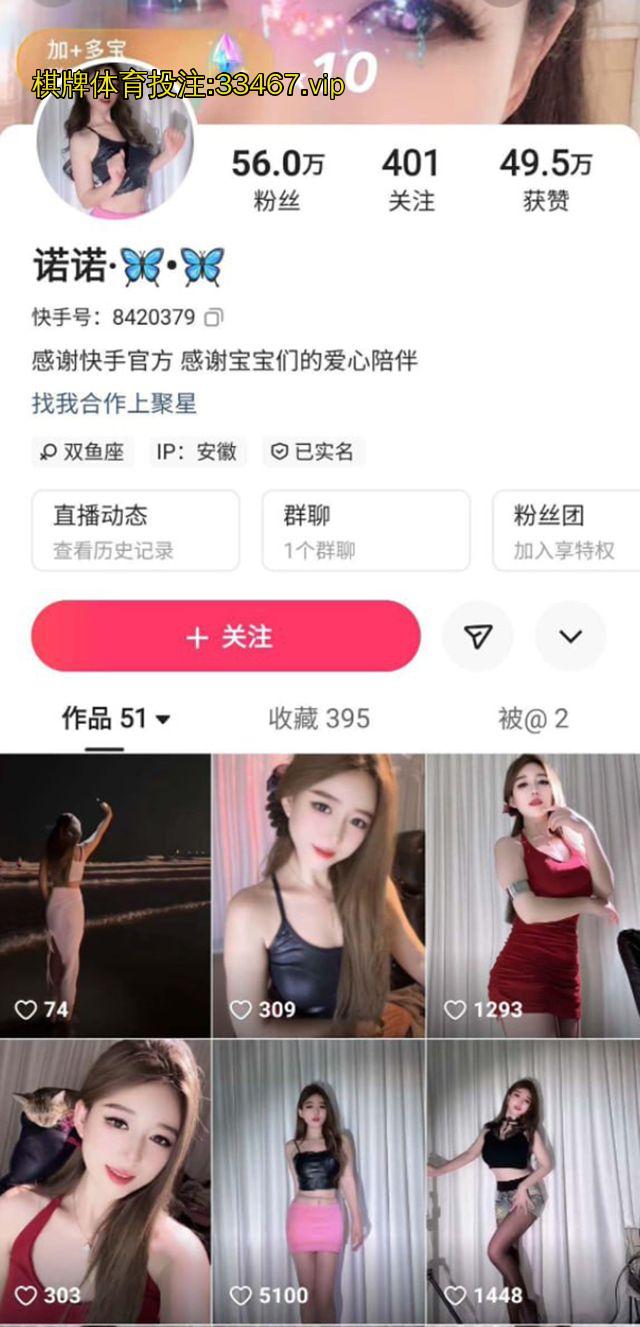640x1327 pixels.
Task: Open the video with 1448 likes
Action: (533, 1180)
